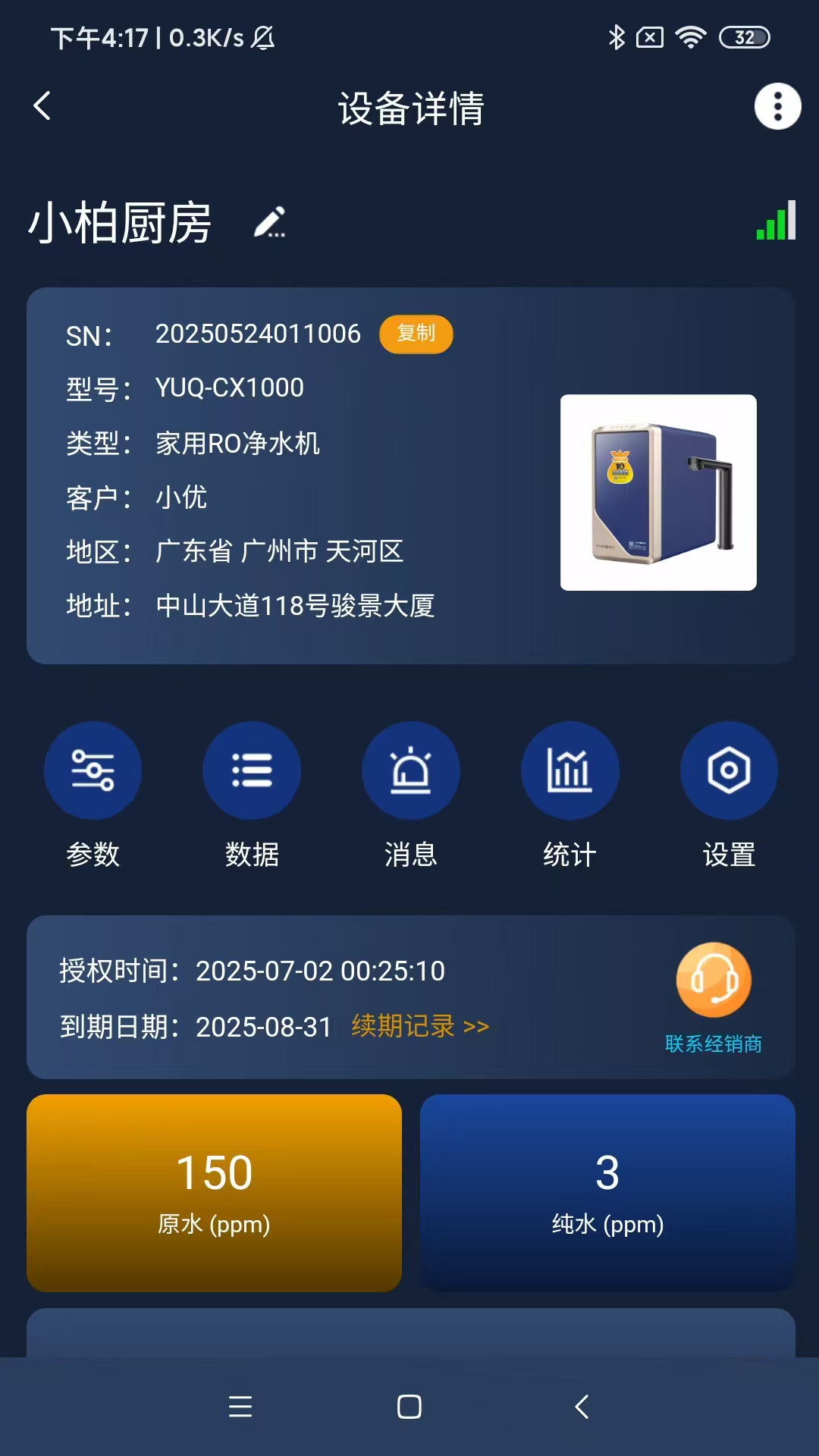The width and height of the screenshot is (819, 1456).
Task: Tap the customer service headset icon
Action: tap(713, 980)
